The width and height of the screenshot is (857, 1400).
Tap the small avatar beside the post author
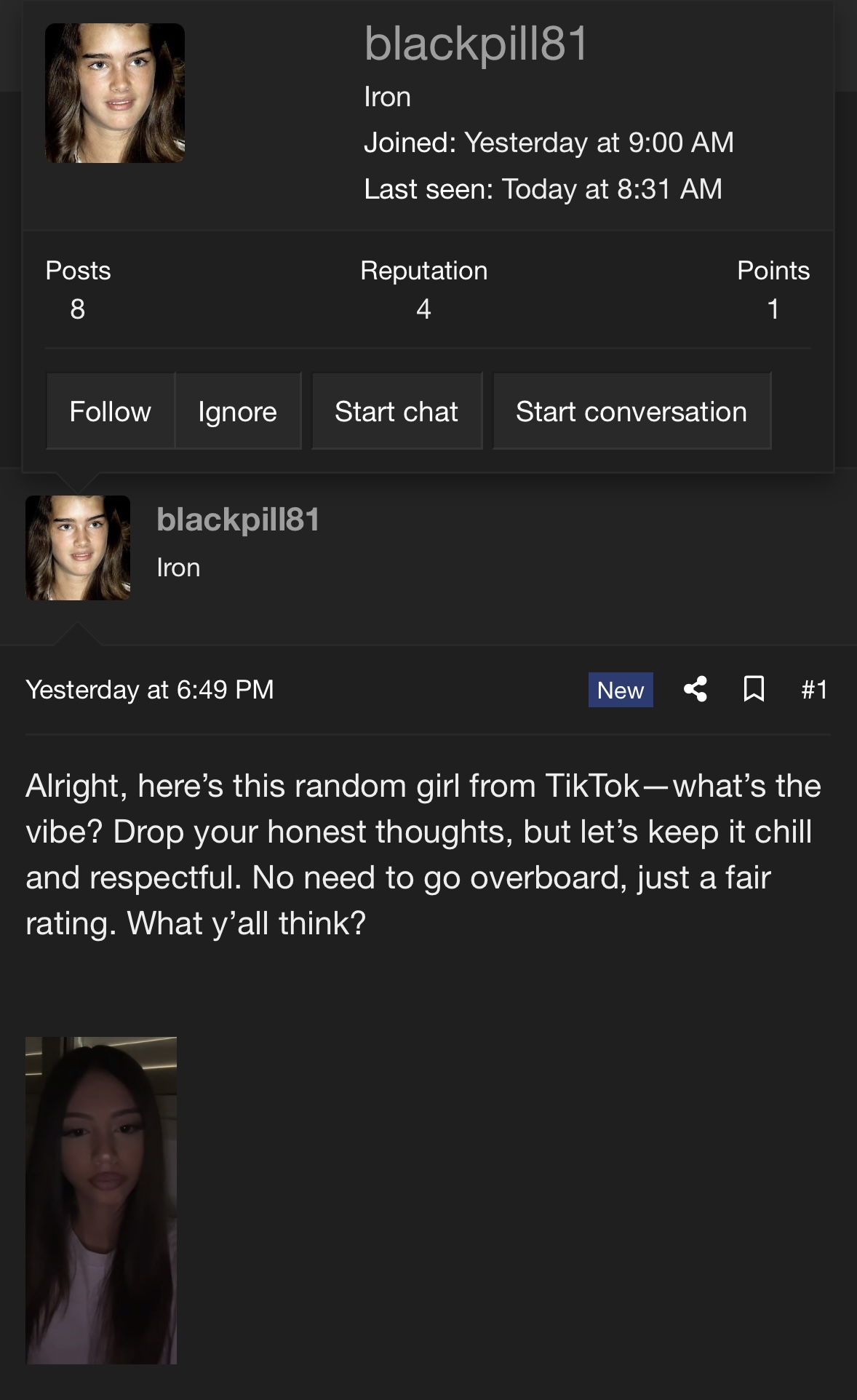(78, 548)
